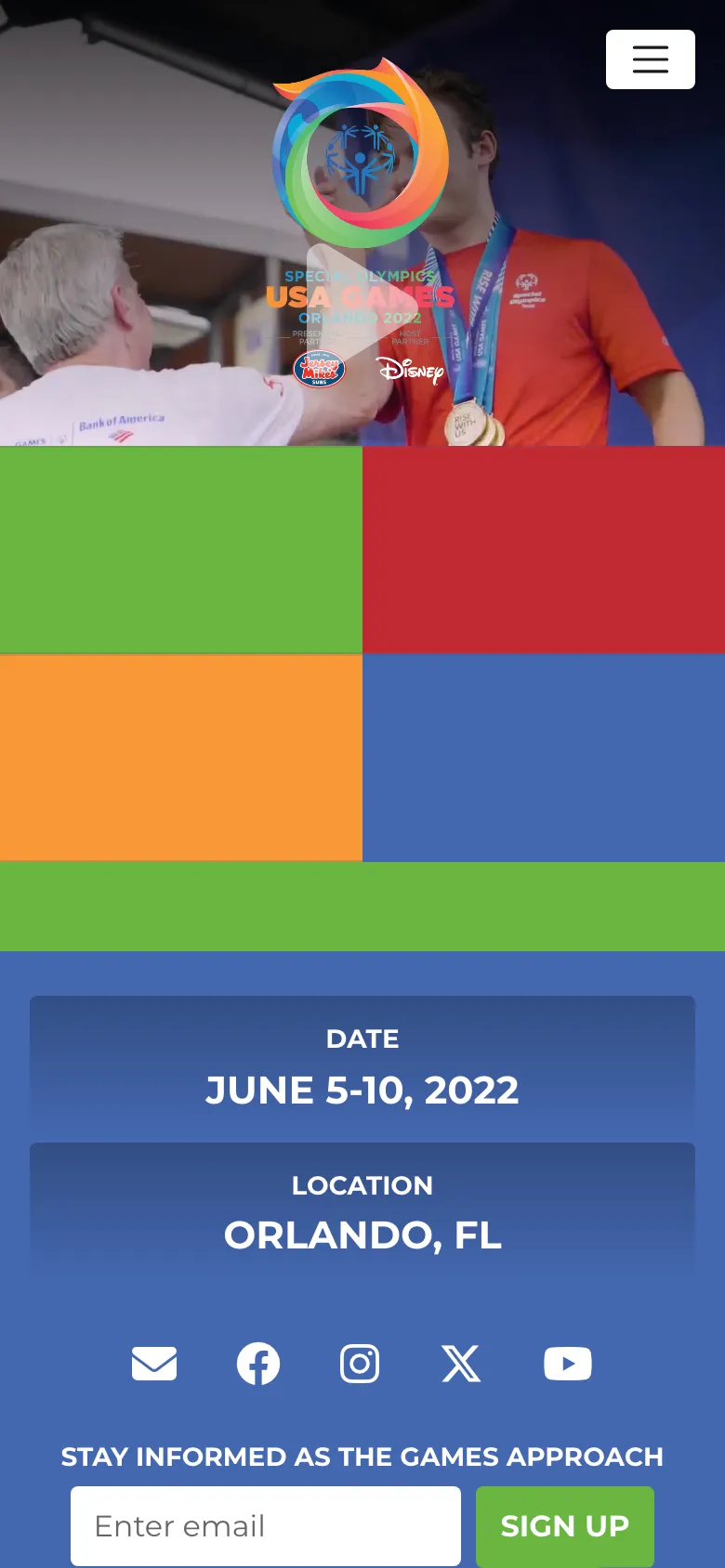Click the Disney host partner logo
Image resolution: width=725 pixels, height=1568 pixels.
[x=412, y=369]
